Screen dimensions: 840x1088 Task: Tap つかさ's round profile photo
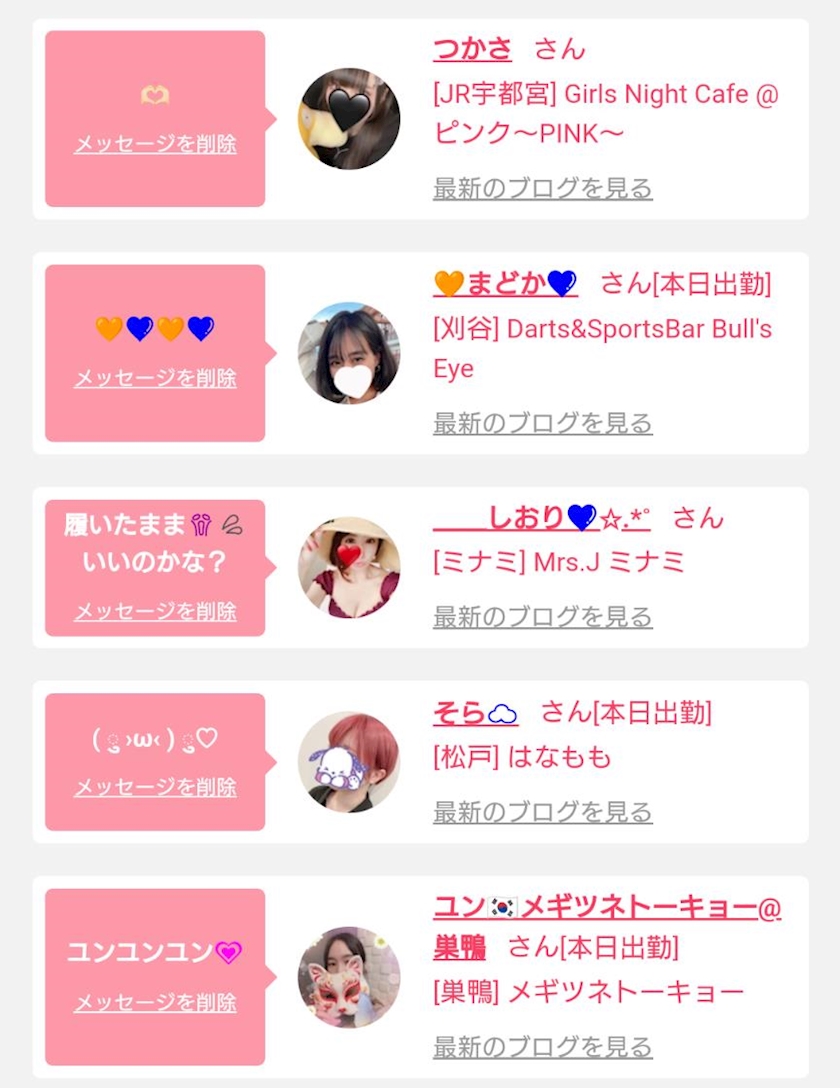pyautogui.click(x=349, y=119)
